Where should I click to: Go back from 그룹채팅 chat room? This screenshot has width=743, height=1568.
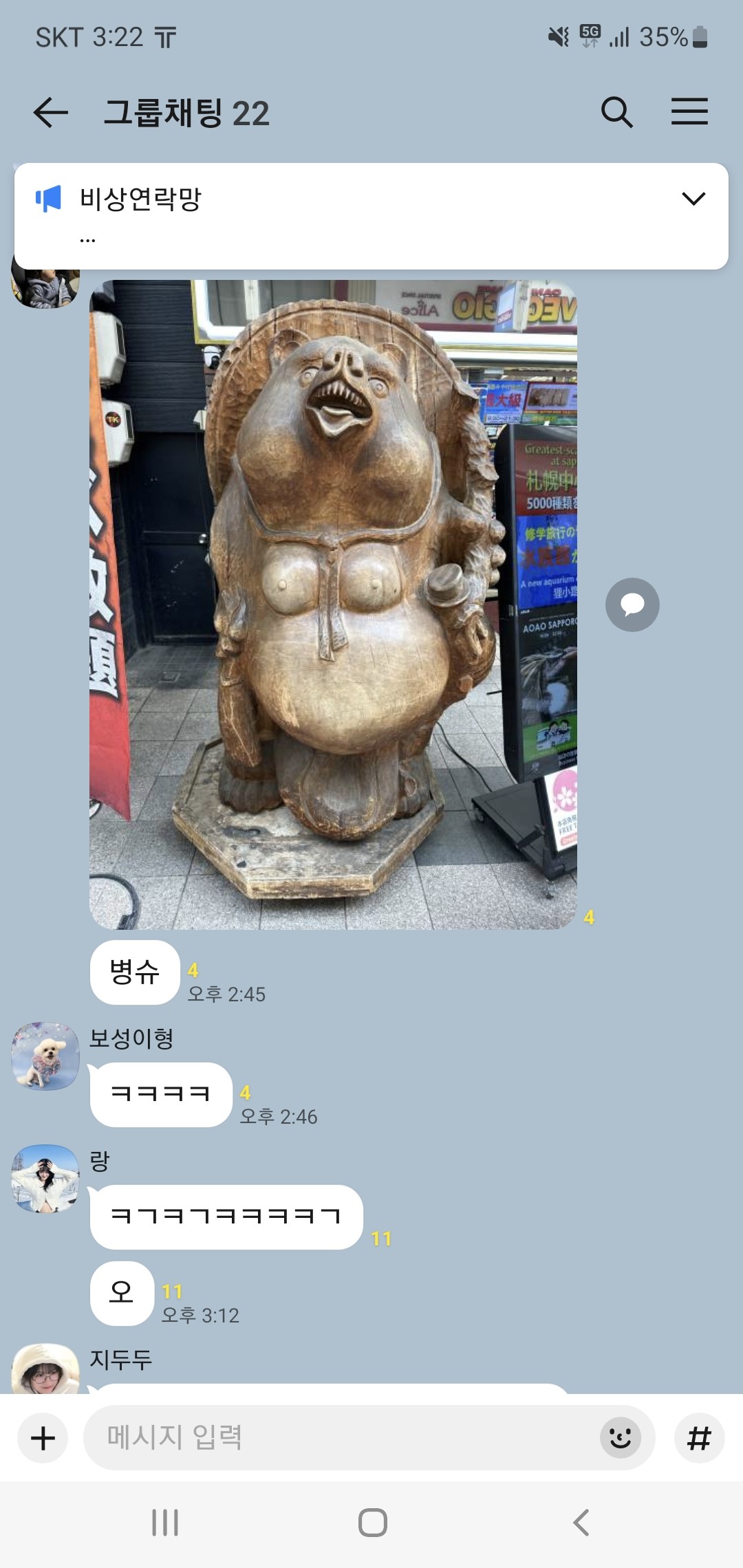coord(50,112)
